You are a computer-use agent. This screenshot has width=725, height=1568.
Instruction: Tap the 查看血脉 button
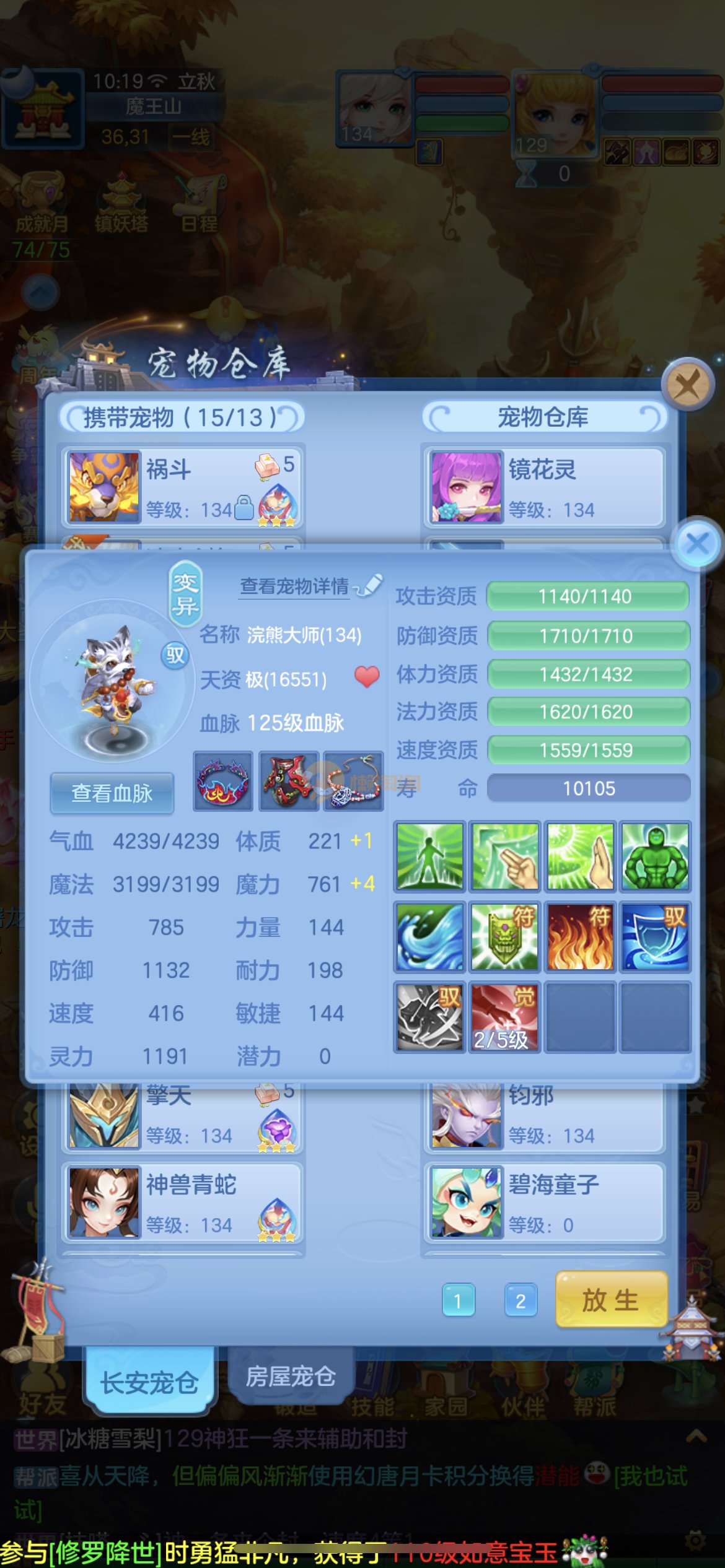point(112,793)
